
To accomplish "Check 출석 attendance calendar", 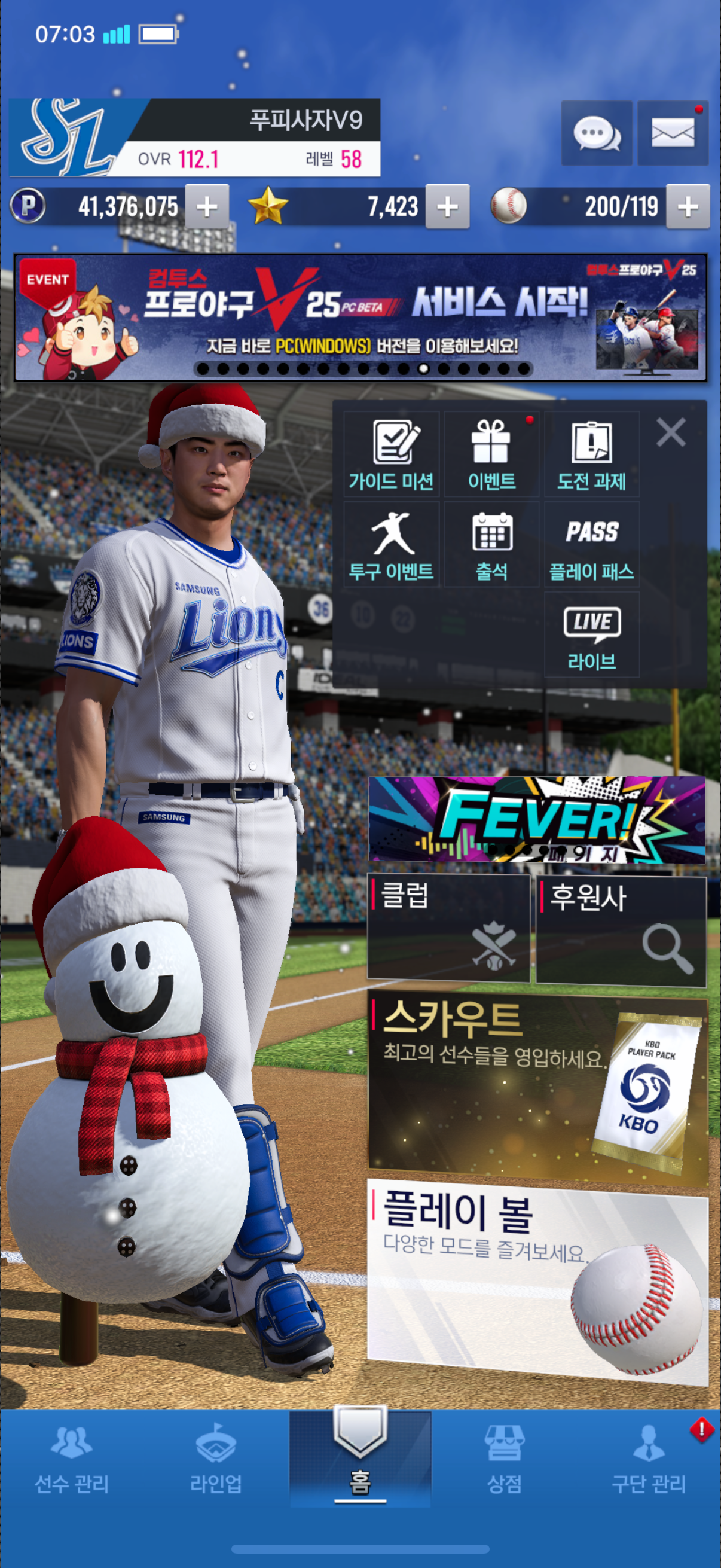I will coord(491,544).
